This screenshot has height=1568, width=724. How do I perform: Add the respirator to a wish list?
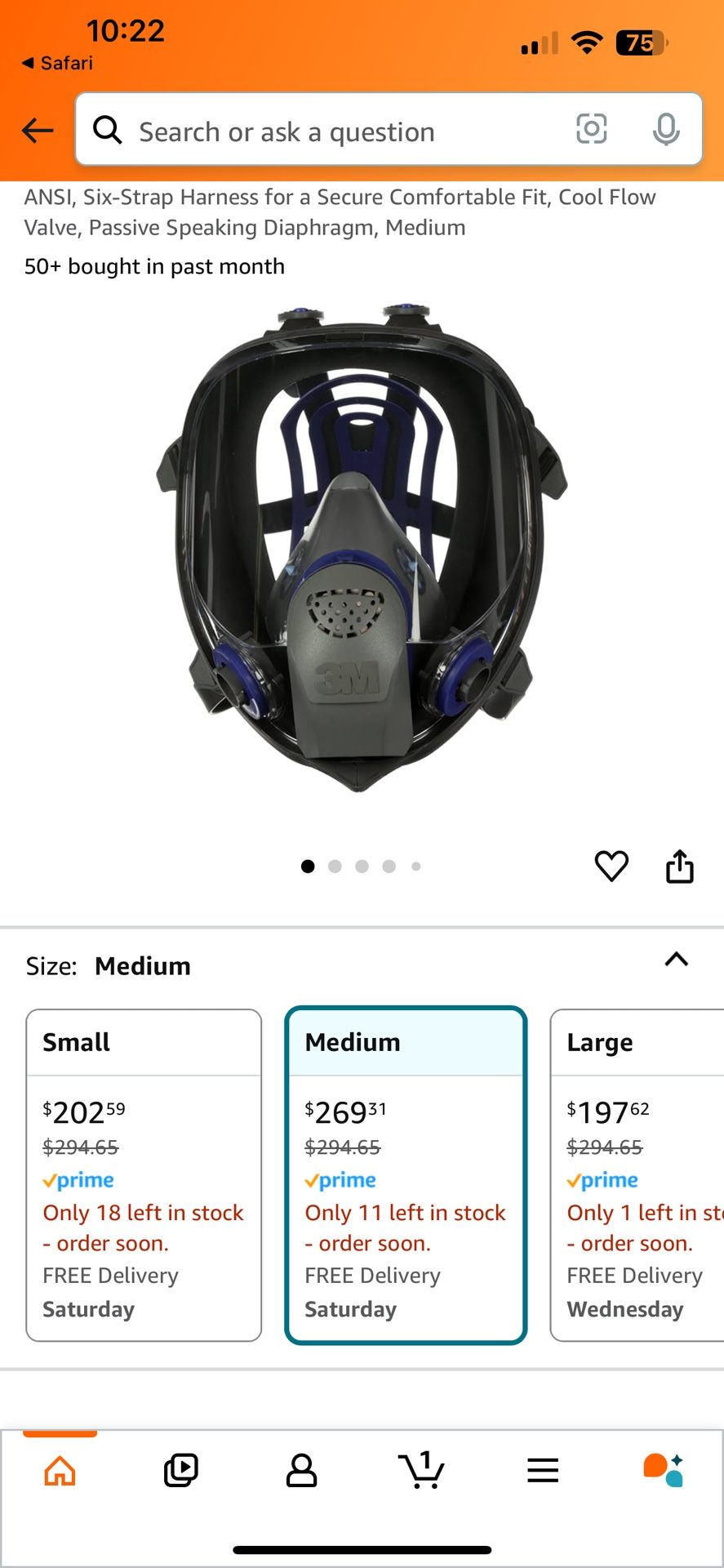pyautogui.click(x=611, y=866)
